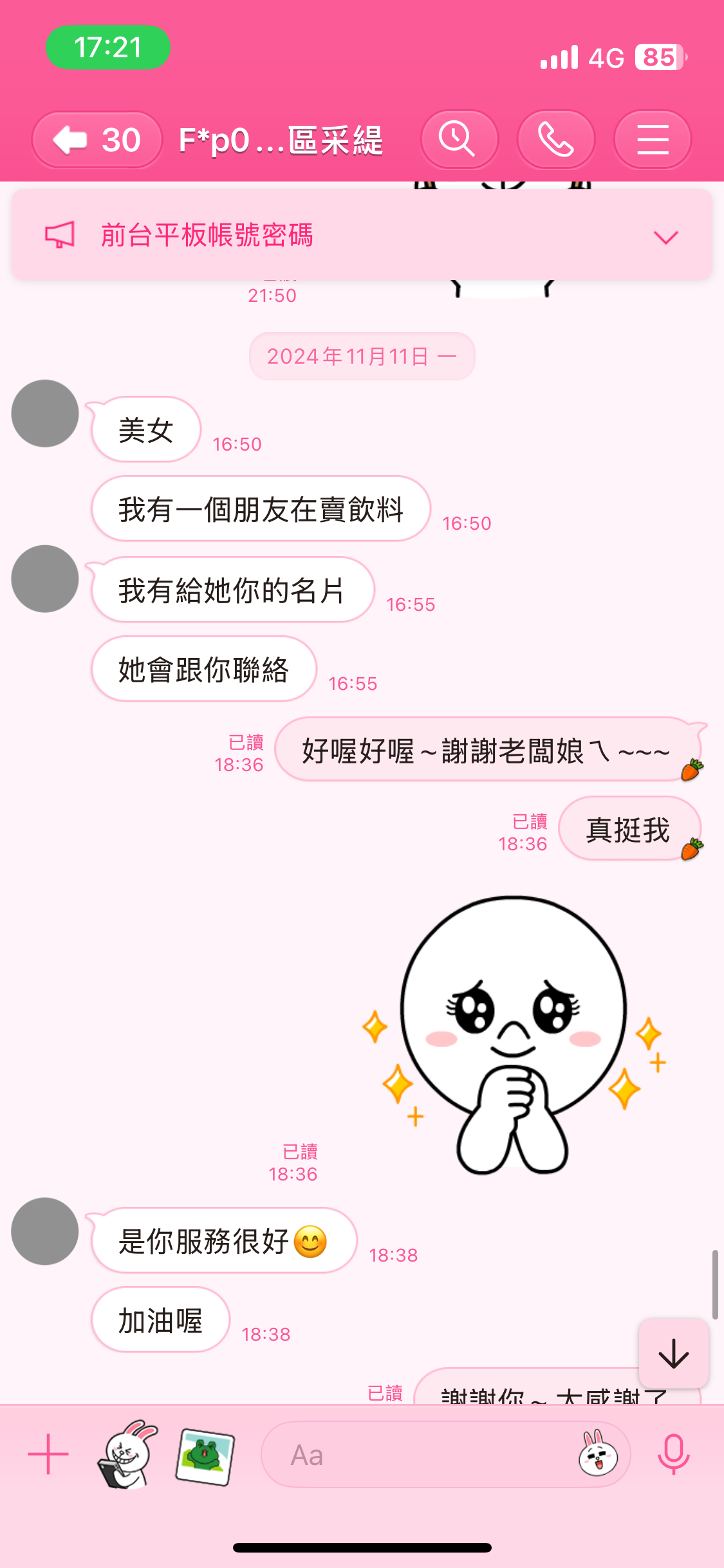
Task: Open the photo gallery picker
Action: [x=205, y=1455]
